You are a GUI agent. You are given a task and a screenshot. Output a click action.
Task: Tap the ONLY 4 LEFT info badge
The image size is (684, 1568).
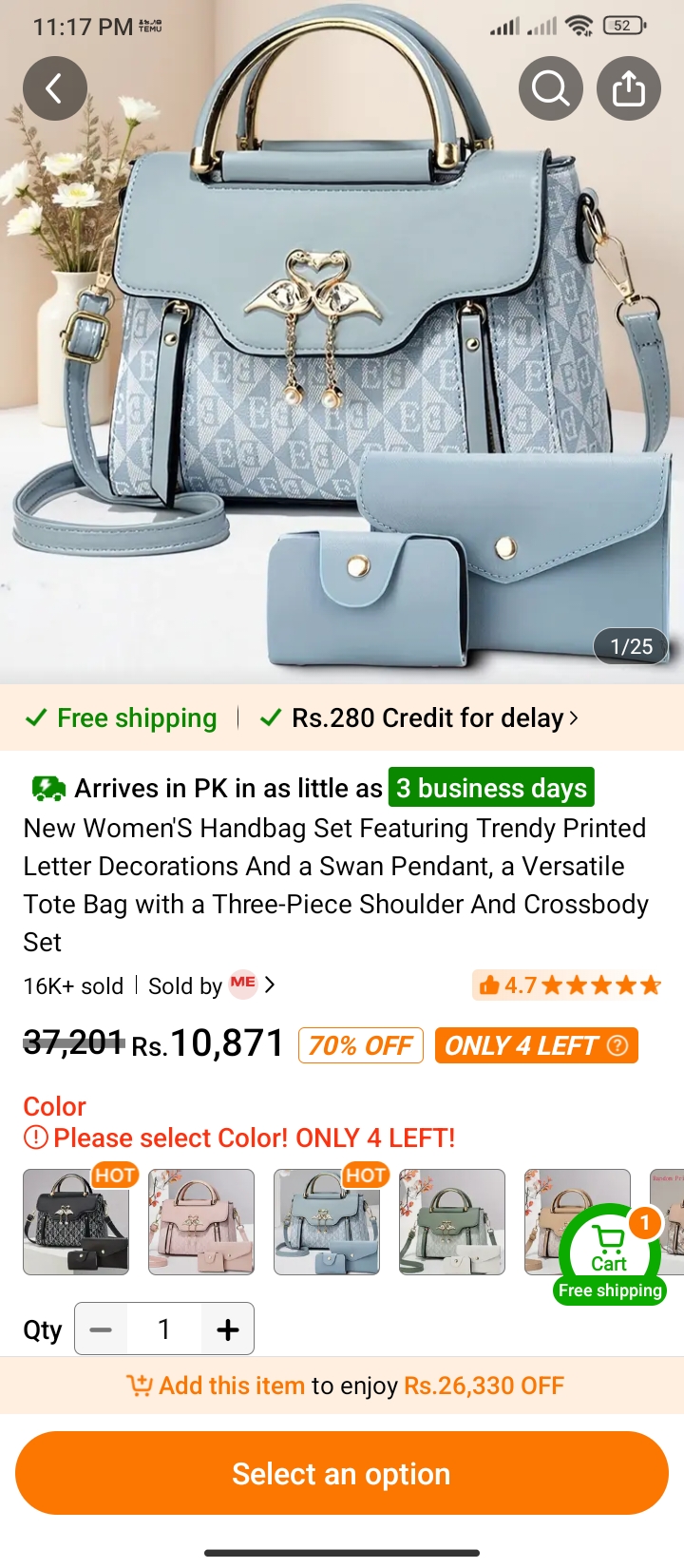[x=537, y=1045]
